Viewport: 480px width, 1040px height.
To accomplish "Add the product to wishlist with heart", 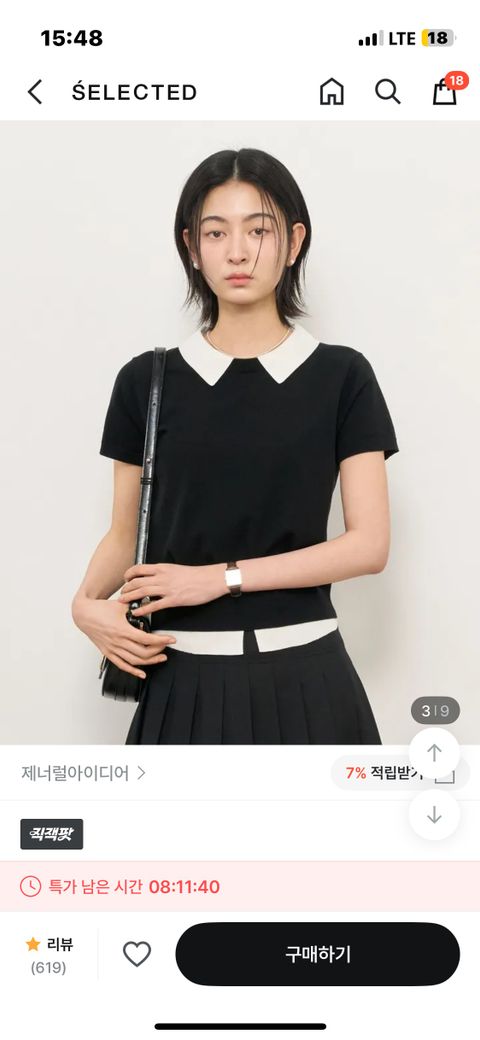I will (137, 954).
